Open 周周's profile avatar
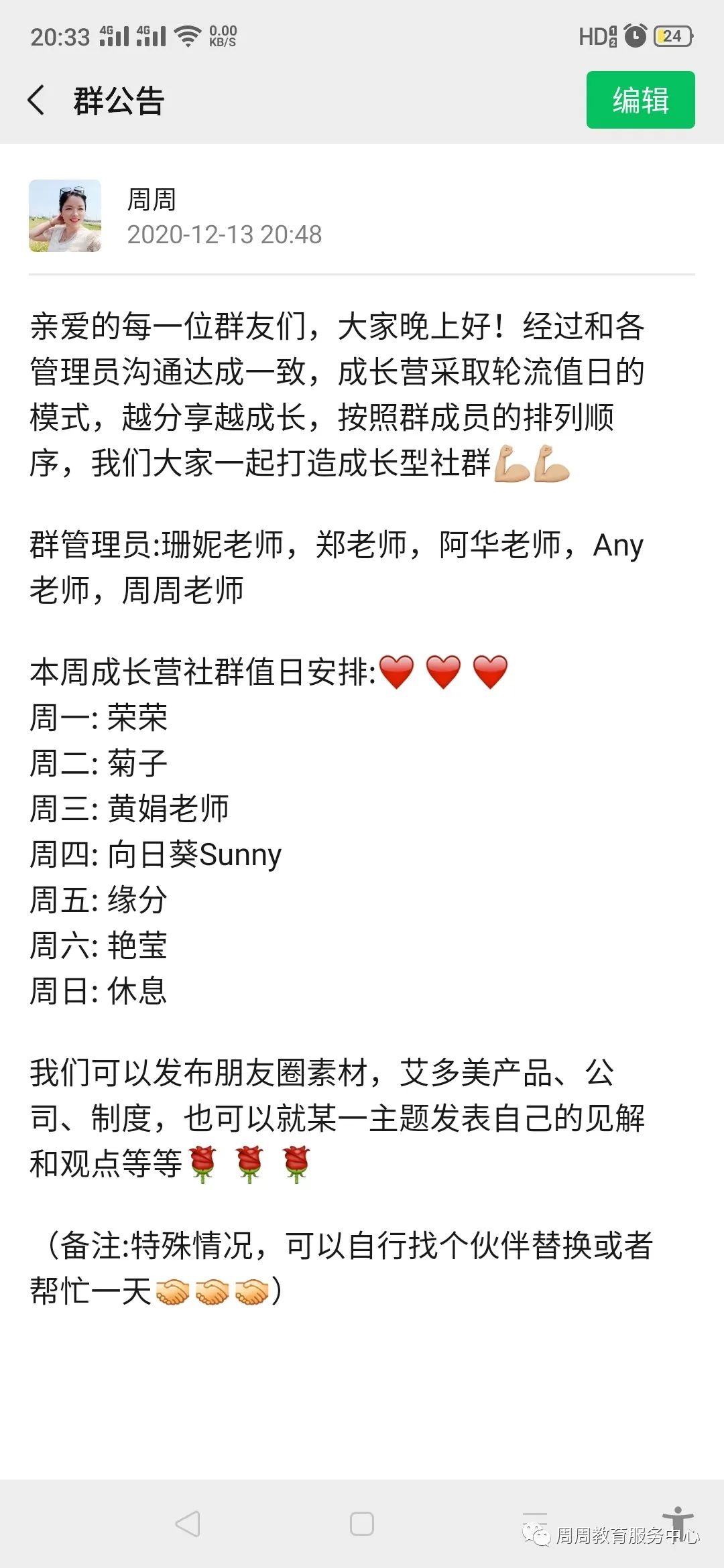This screenshot has width=724, height=1568. pos(65,216)
